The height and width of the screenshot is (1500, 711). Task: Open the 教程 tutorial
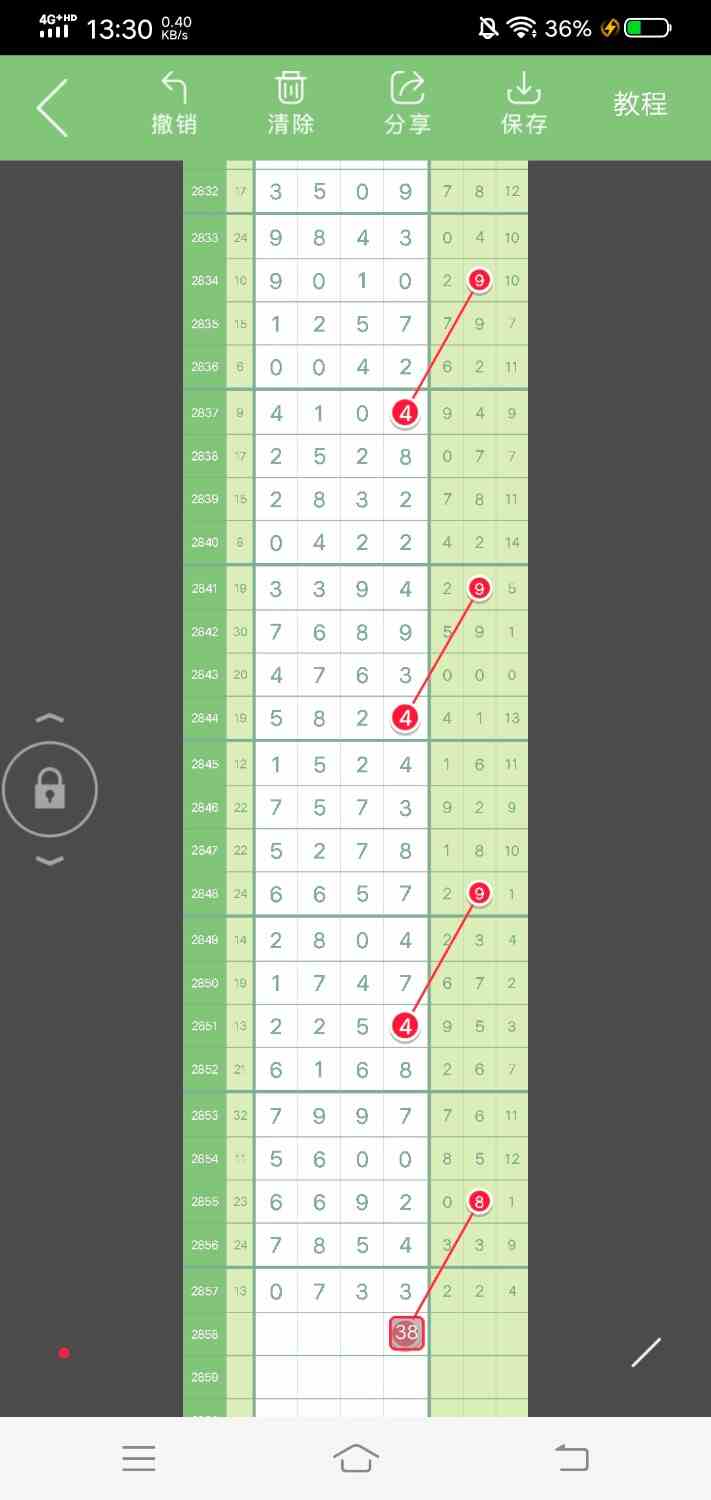pos(640,104)
